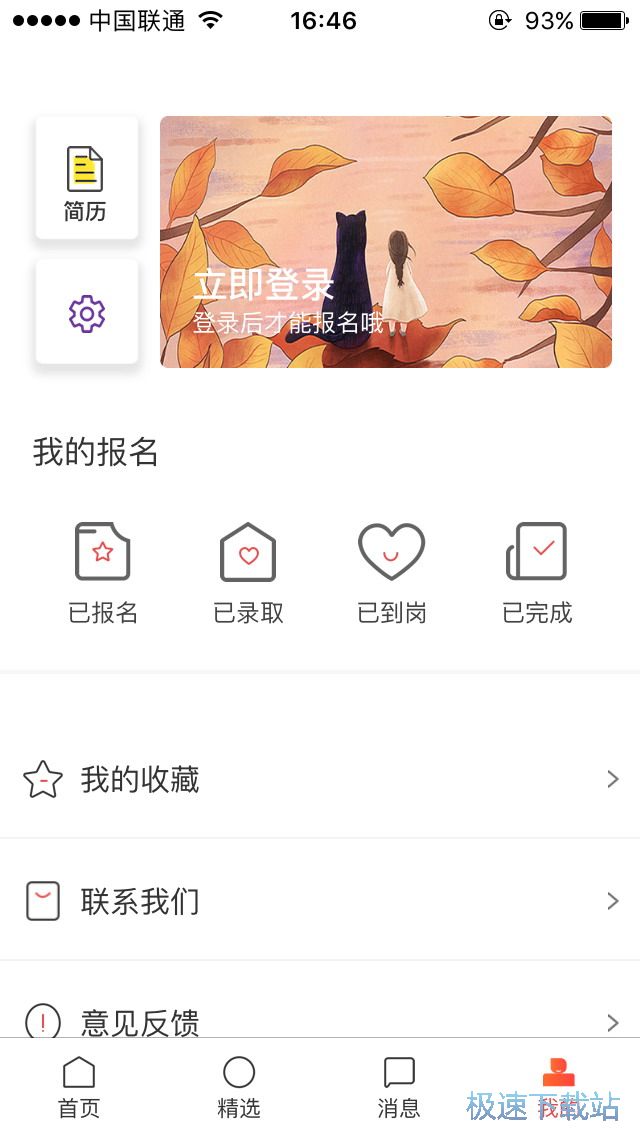The image size is (640, 1136).
Task: Open 我的收藏 favorites
Action: click(x=320, y=779)
